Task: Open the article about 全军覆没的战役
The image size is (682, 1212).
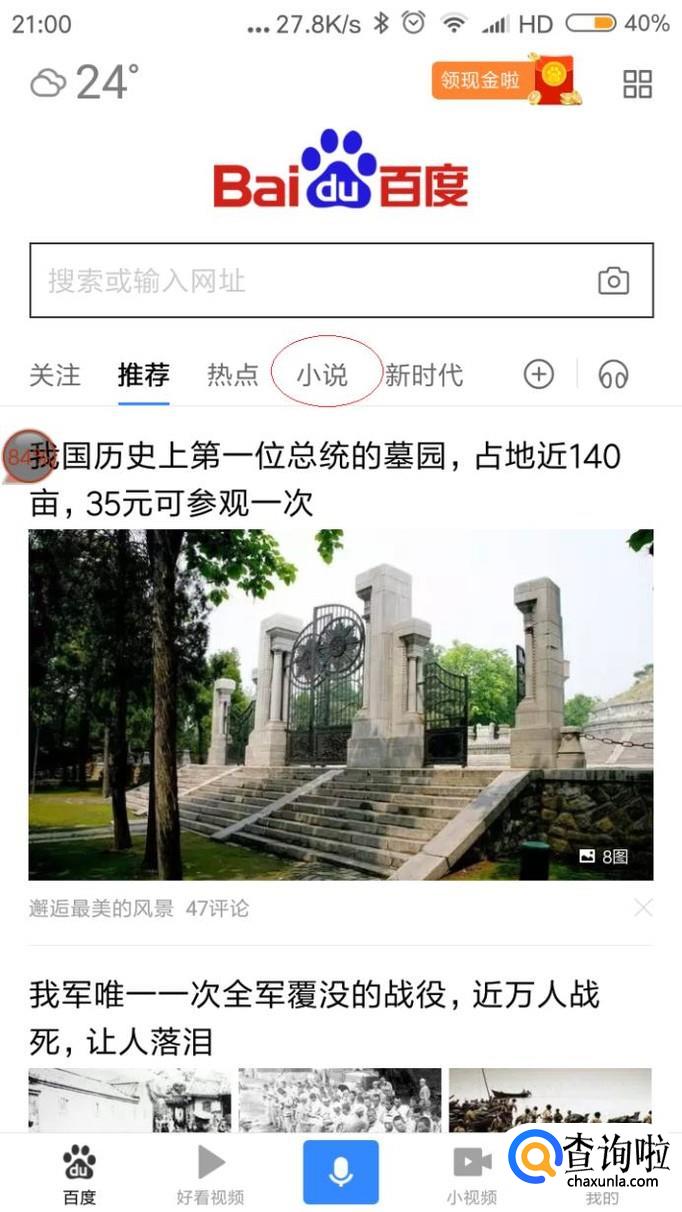Action: point(315,1018)
